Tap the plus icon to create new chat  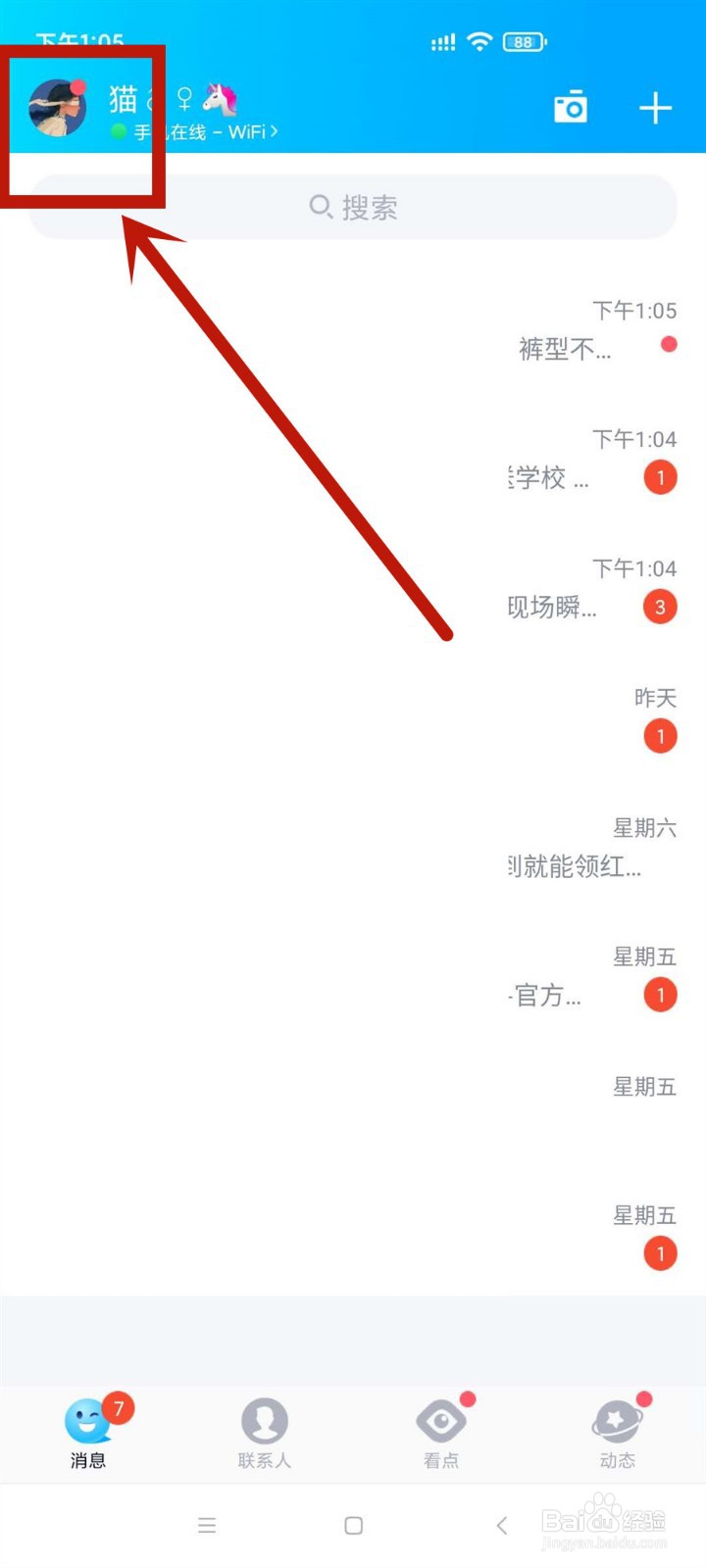click(x=655, y=108)
